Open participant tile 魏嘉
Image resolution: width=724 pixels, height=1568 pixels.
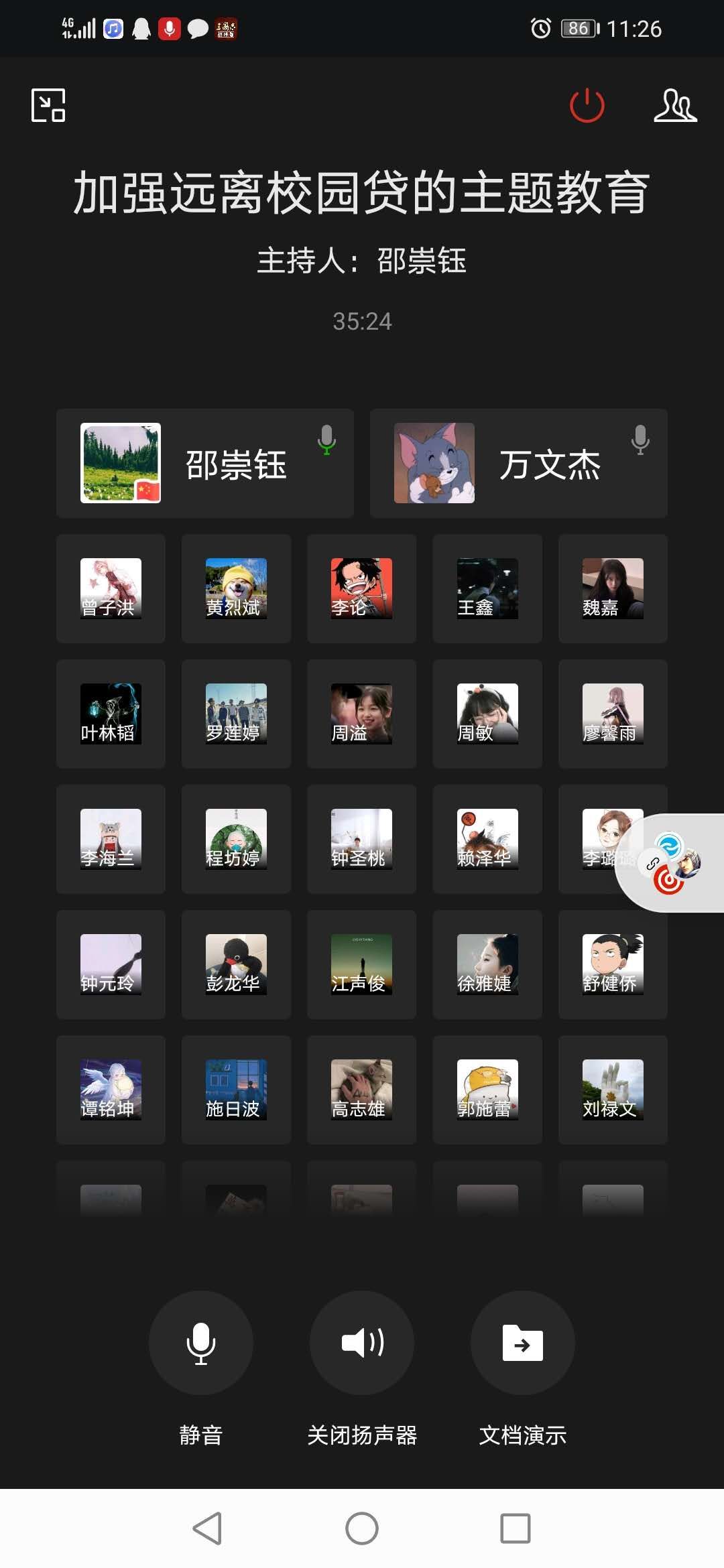pyautogui.click(x=613, y=588)
